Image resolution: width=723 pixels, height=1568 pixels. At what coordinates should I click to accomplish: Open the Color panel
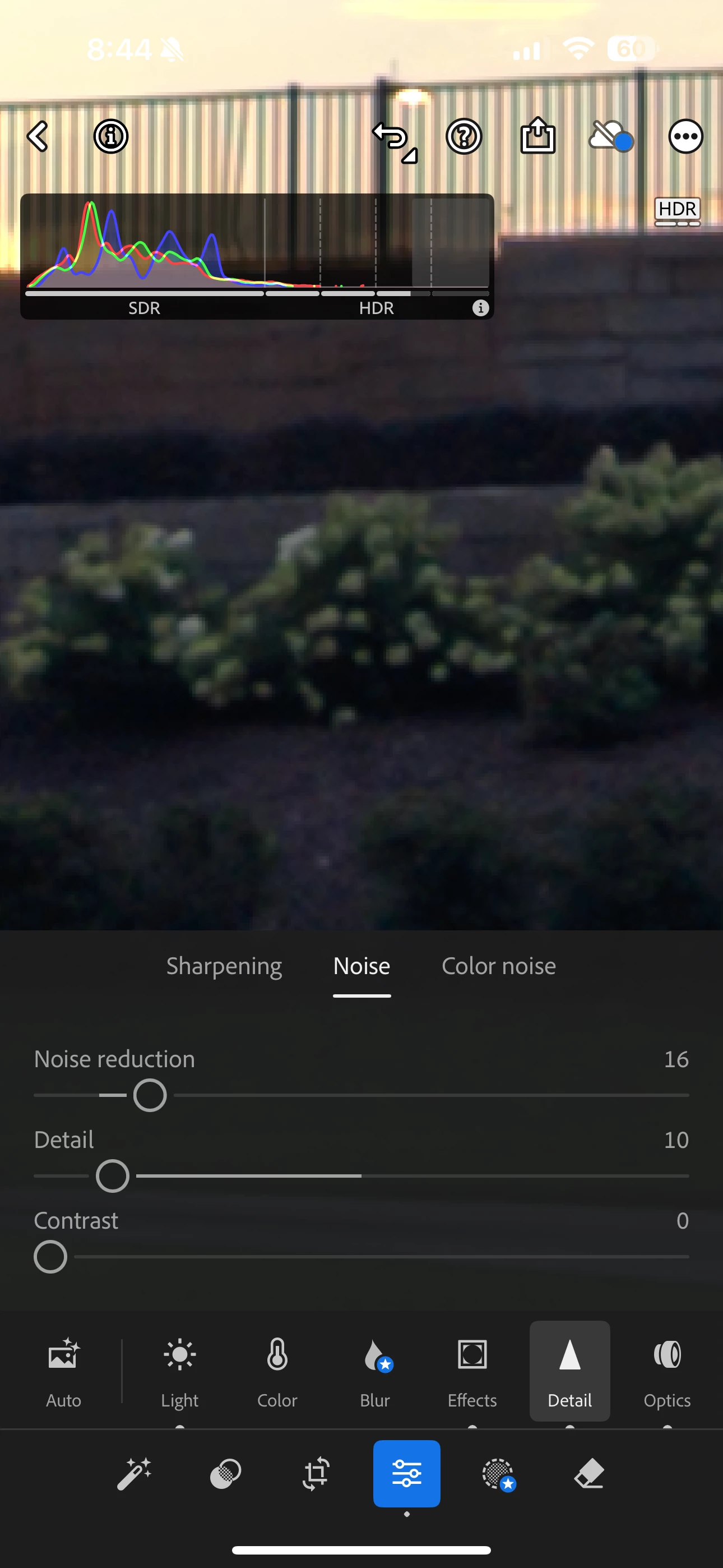pyautogui.click(x=277, y=1371)
